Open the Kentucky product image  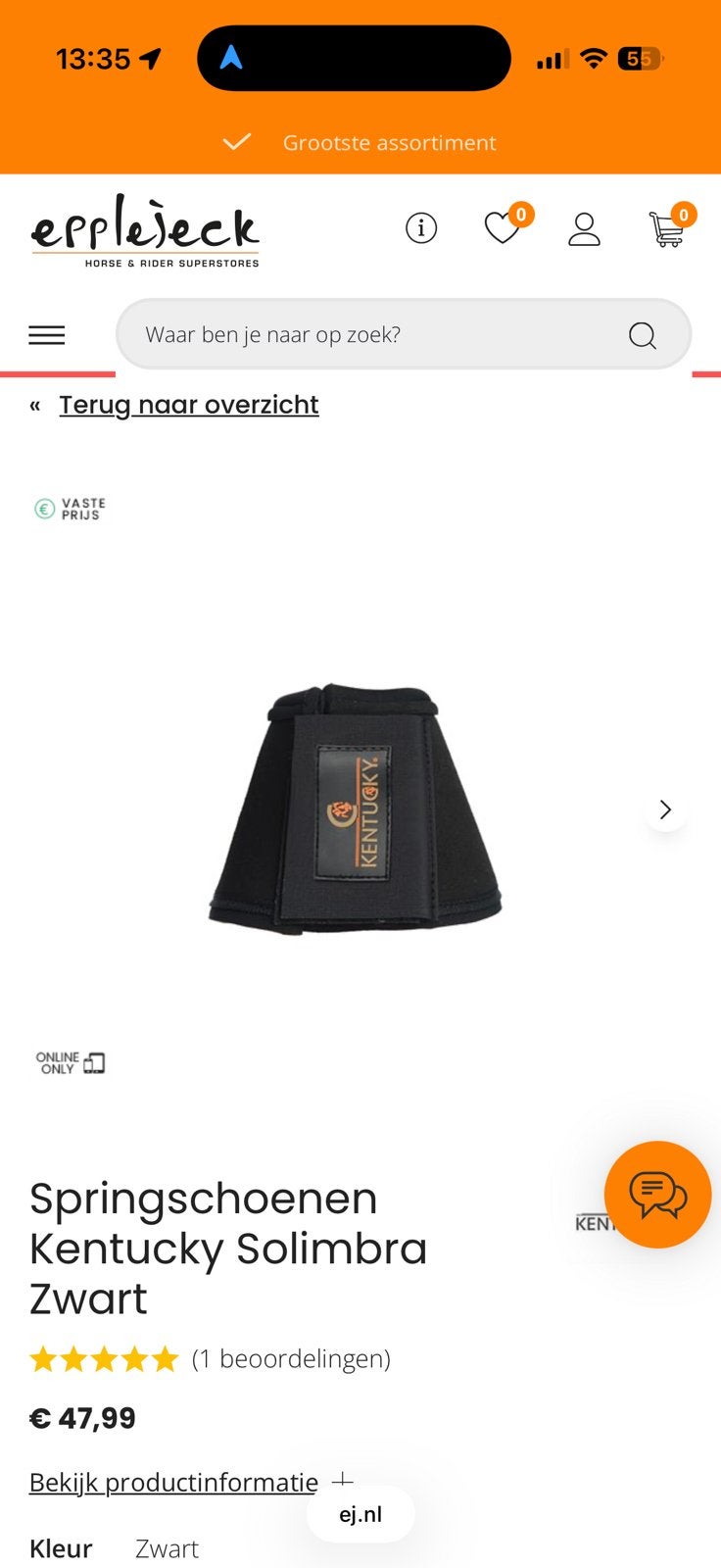356,808
